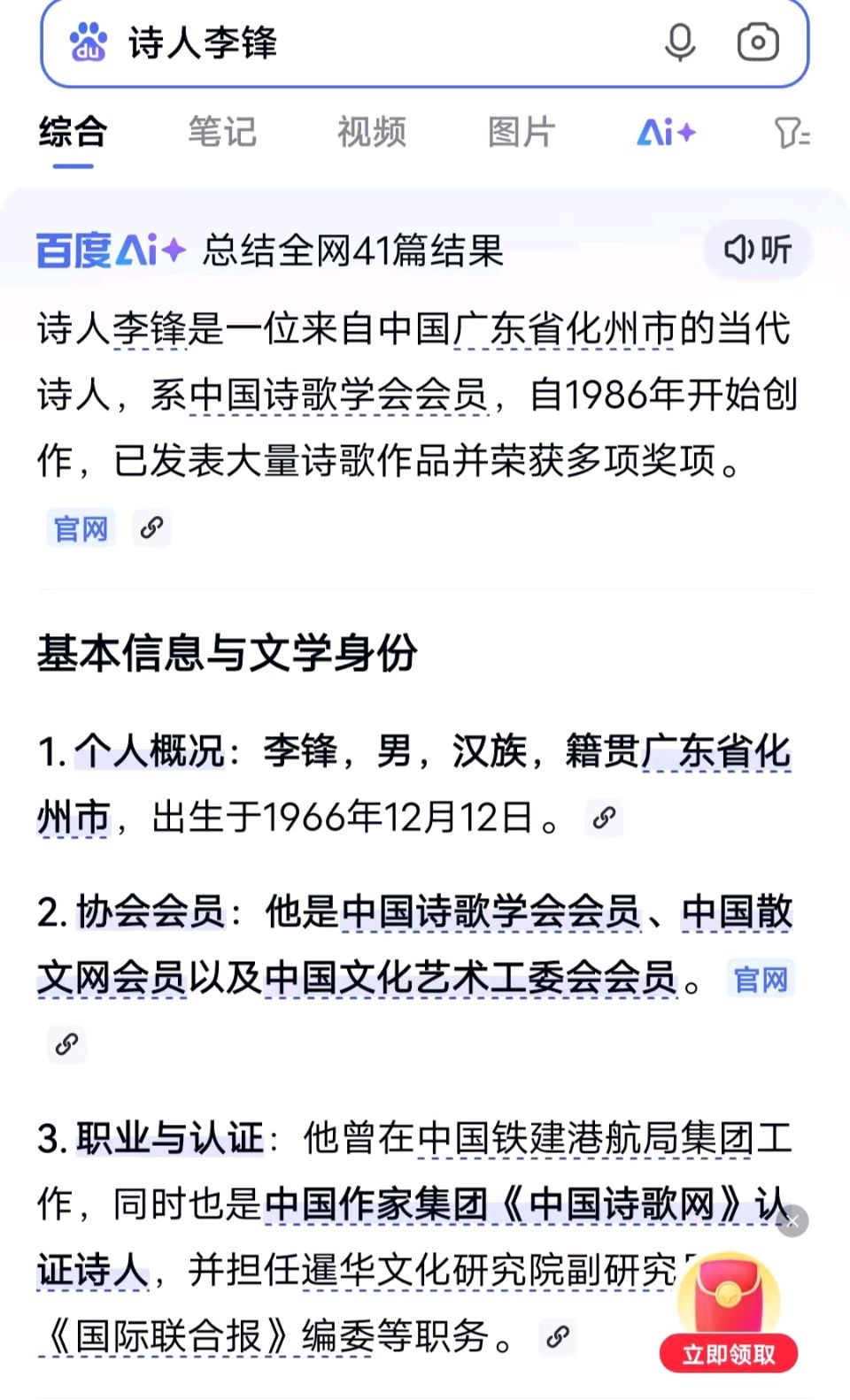
Task: Switch to the 图片 tab
Action: tap(522, 133)
